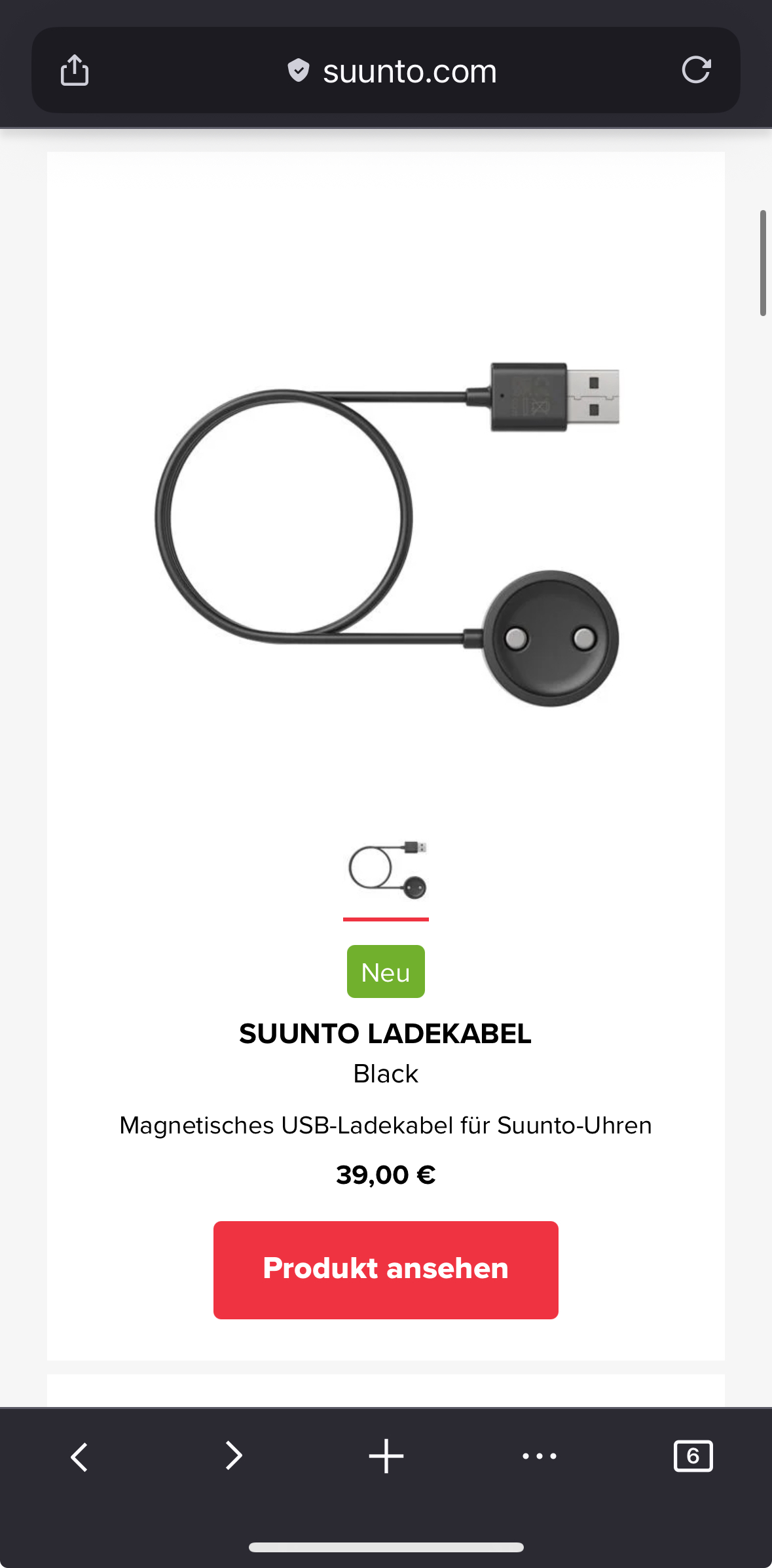Tap the suunto.com address bar

point(393,71)
